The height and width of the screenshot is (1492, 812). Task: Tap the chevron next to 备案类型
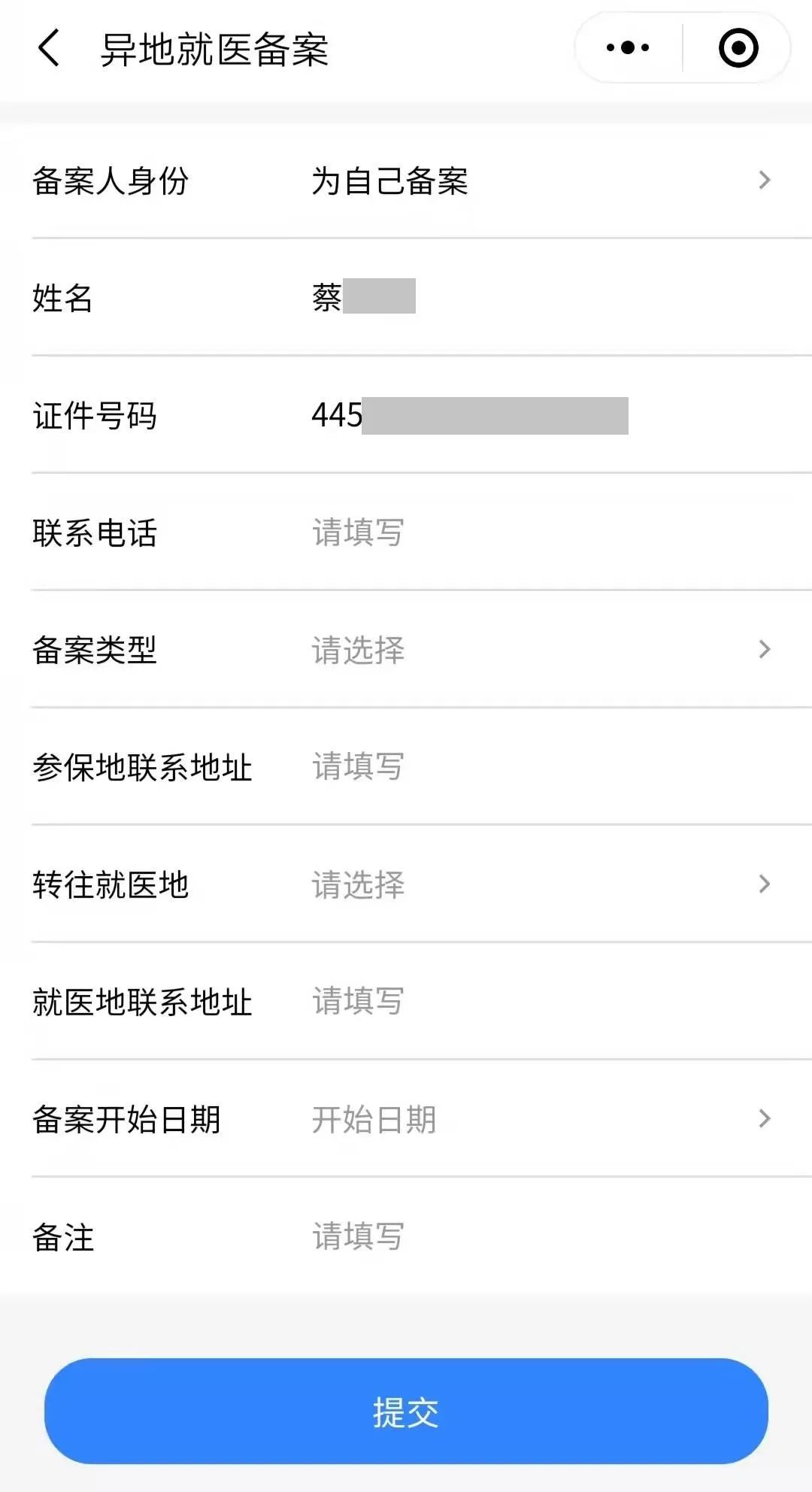point(765,648)
